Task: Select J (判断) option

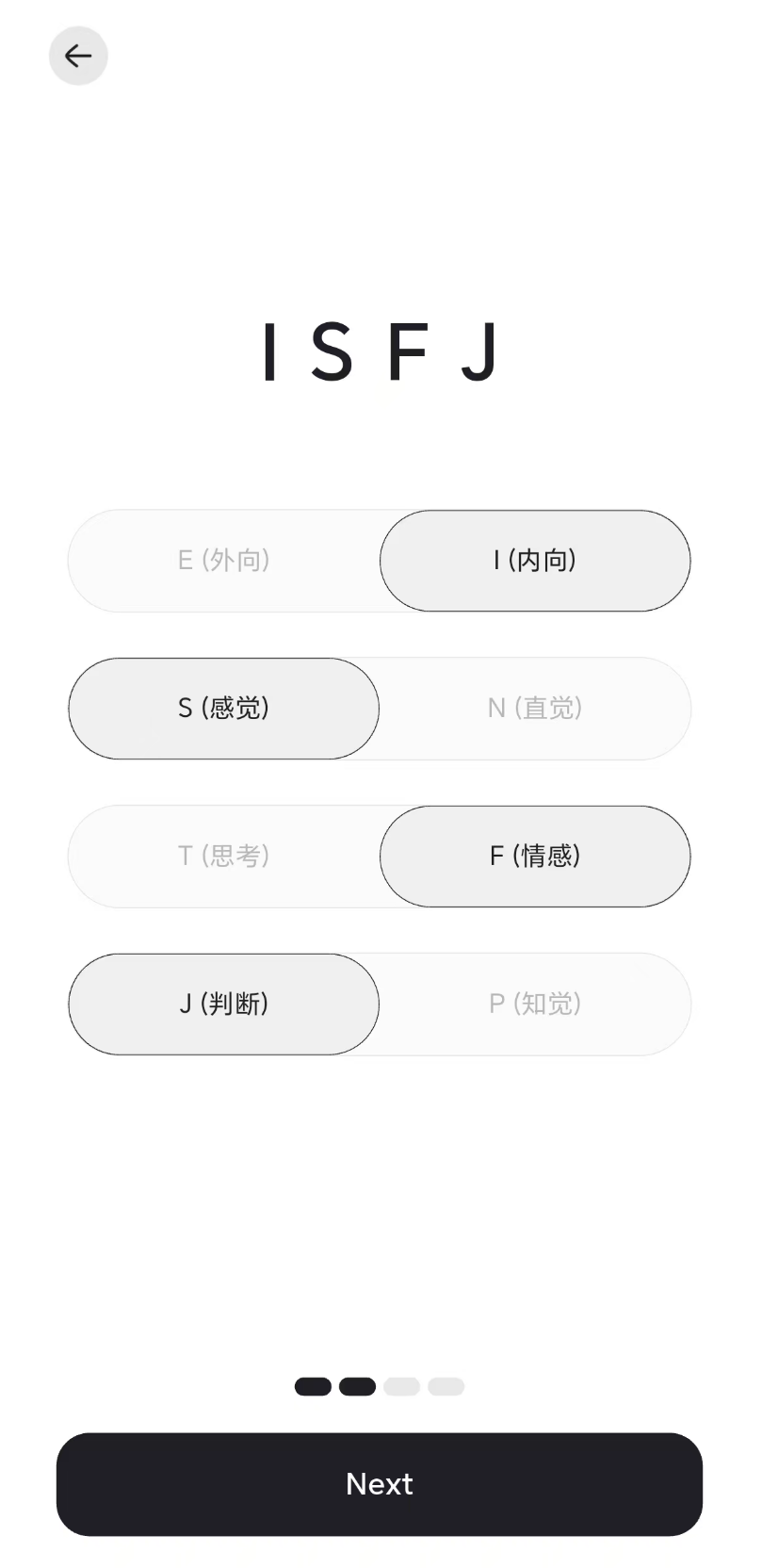Action: coord(224,1004)
